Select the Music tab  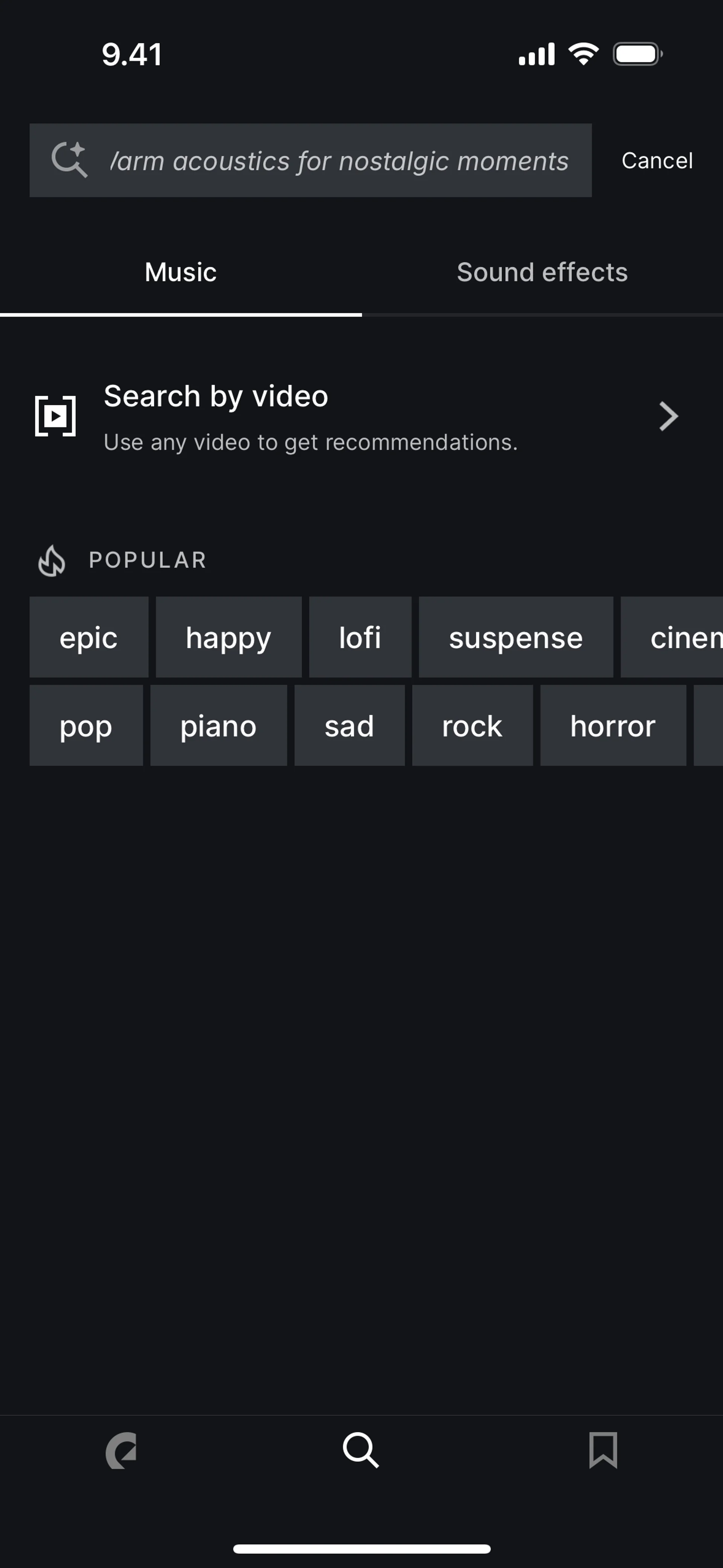click(x=181, y=272)
